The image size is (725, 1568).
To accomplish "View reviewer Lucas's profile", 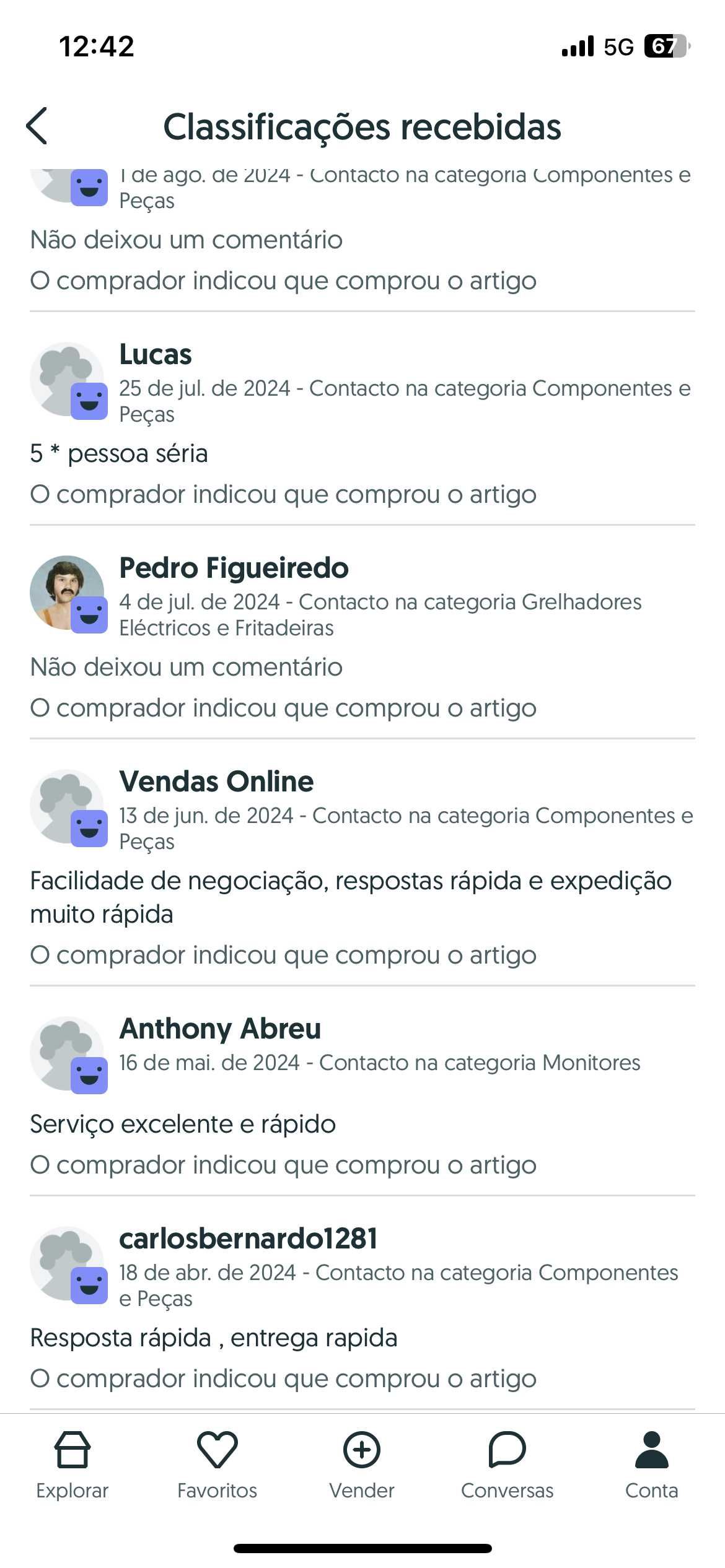I will click(156, 355).
